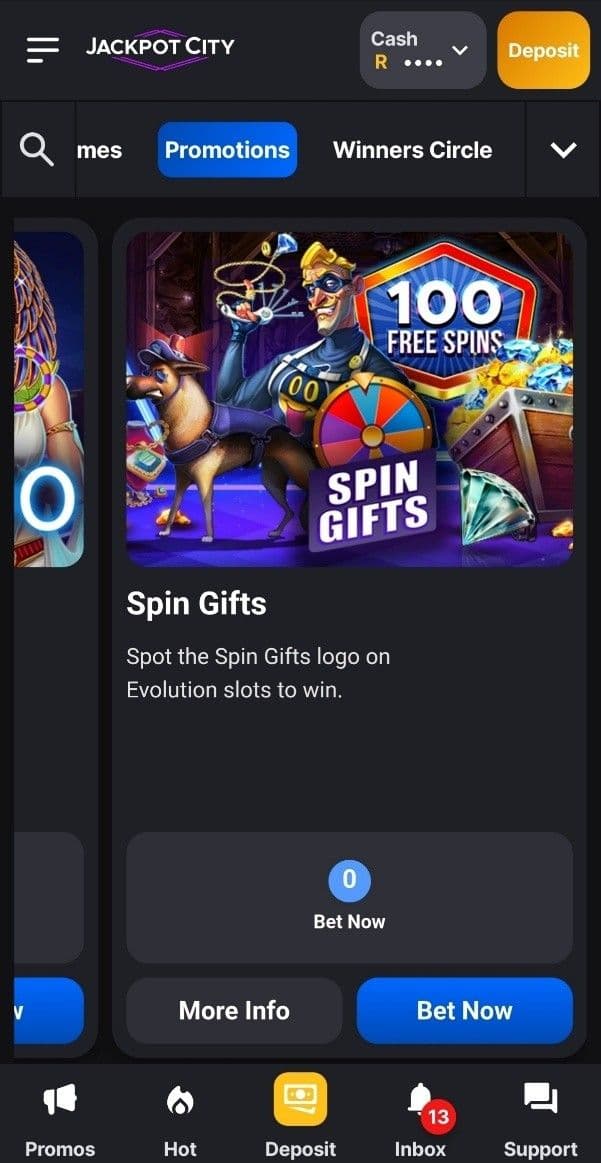Open the Support chat

540,1118
